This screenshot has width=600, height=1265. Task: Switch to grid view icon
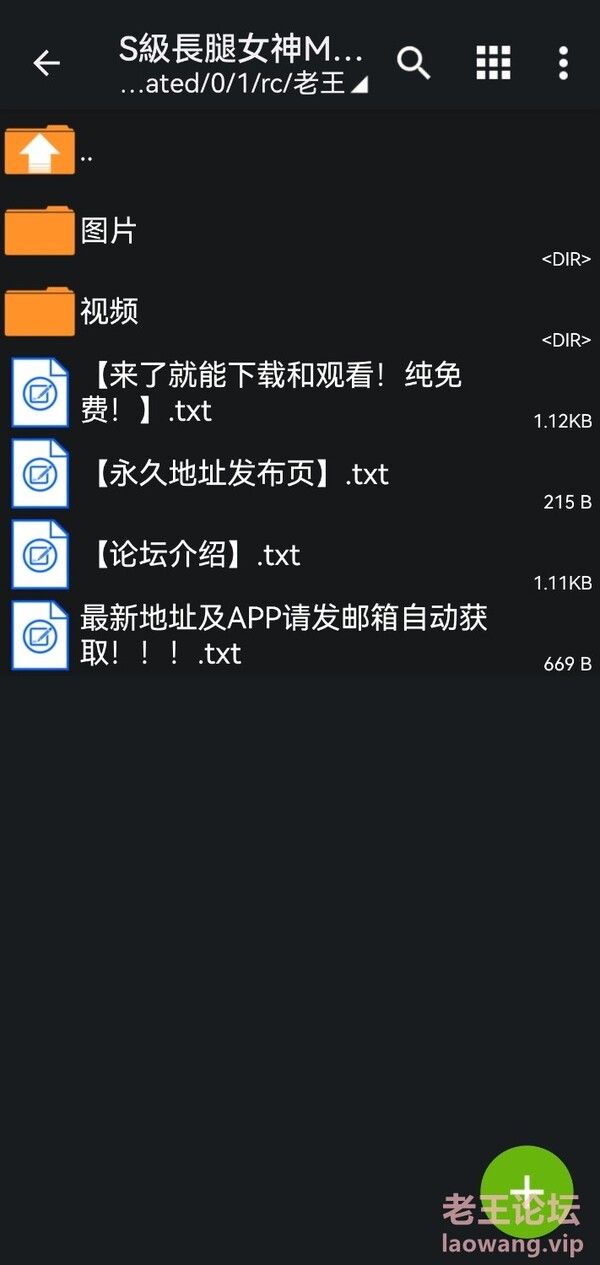pyautogui.click(x=493, y=63)
